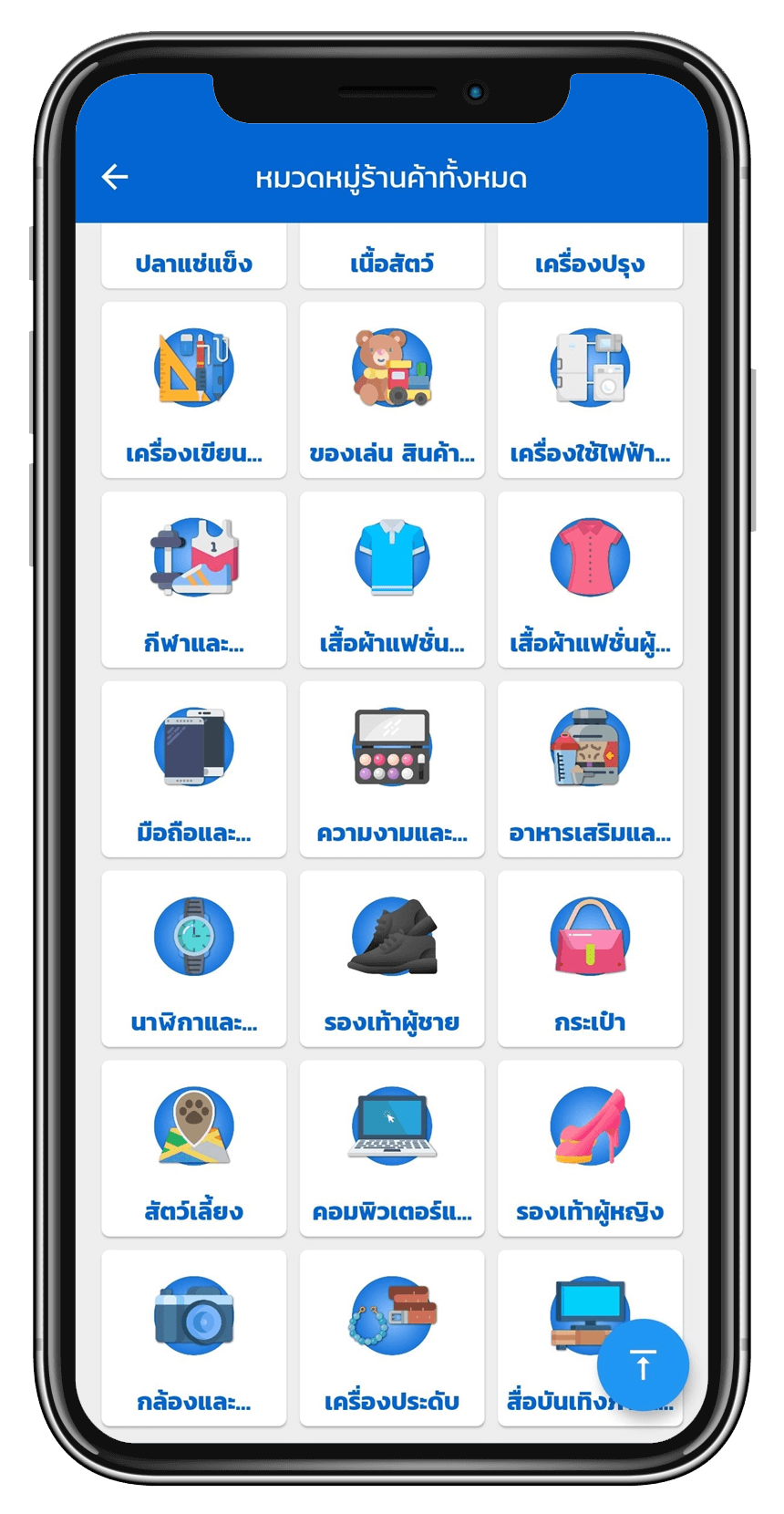Open the กีฬาและ... sports category
The height and width of the screenshot is (1514, 784).
tap(194, 580)
